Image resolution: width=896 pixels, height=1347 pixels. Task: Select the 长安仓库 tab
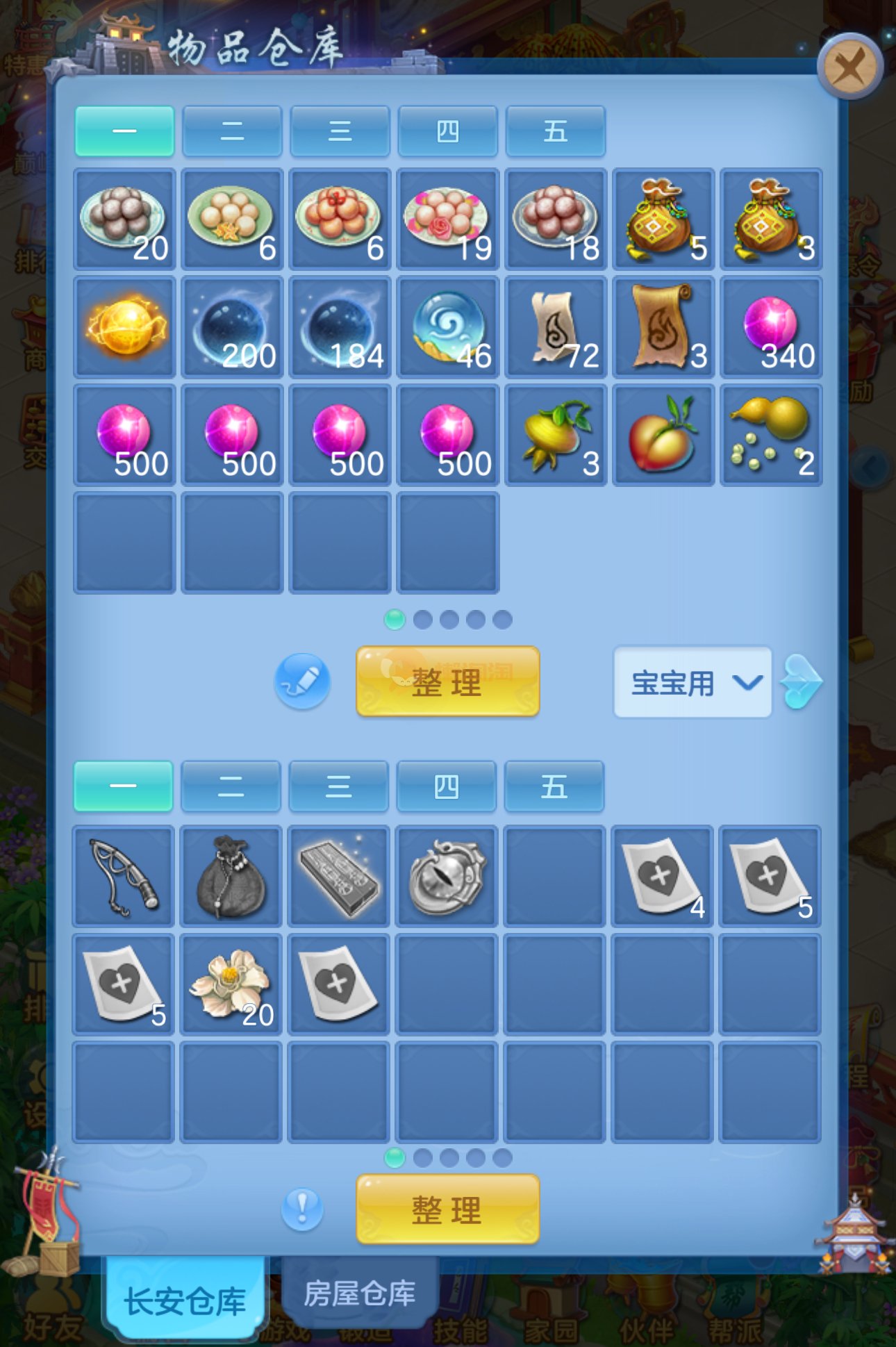(185, 1300)
